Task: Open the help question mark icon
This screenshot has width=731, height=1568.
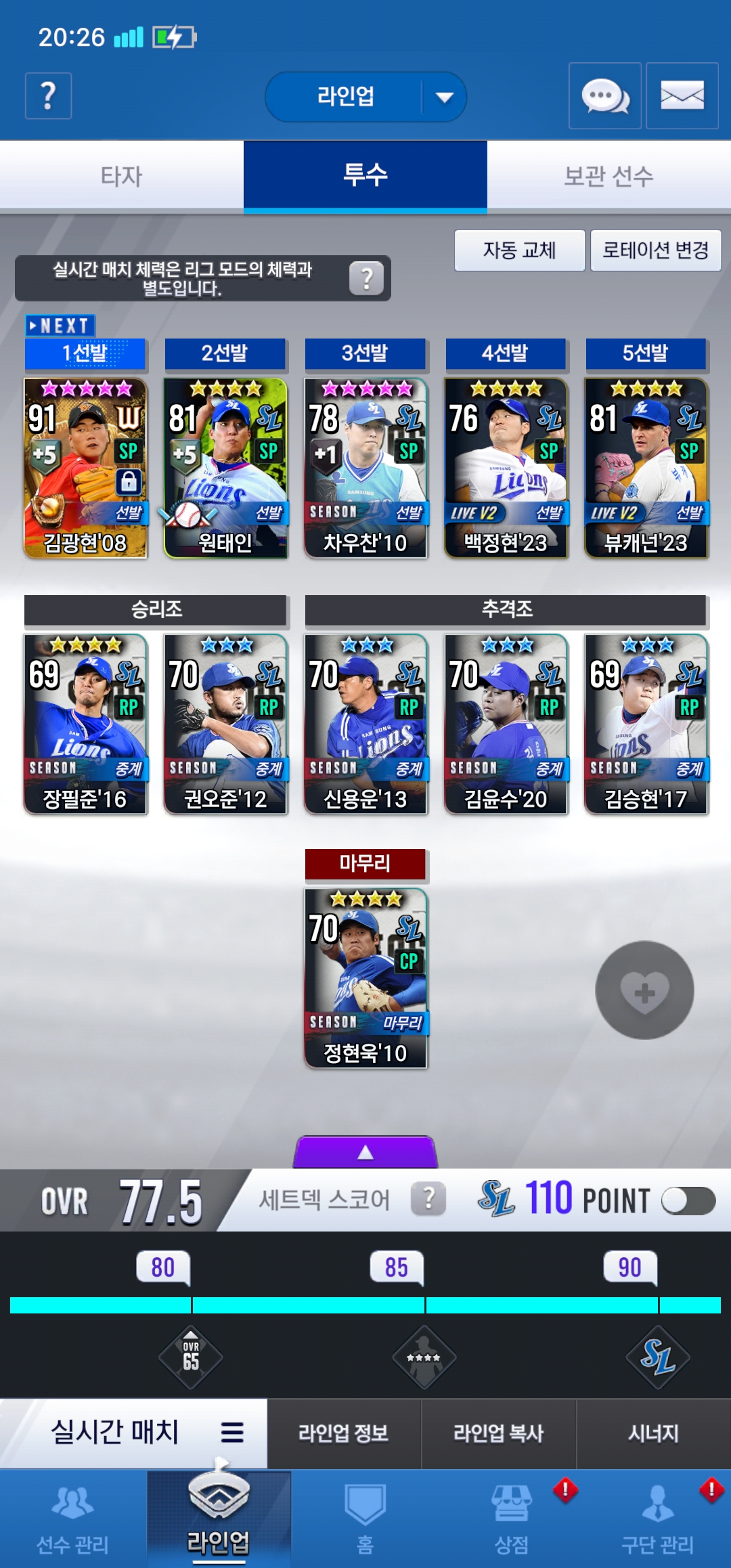Action: pos(48,96)
